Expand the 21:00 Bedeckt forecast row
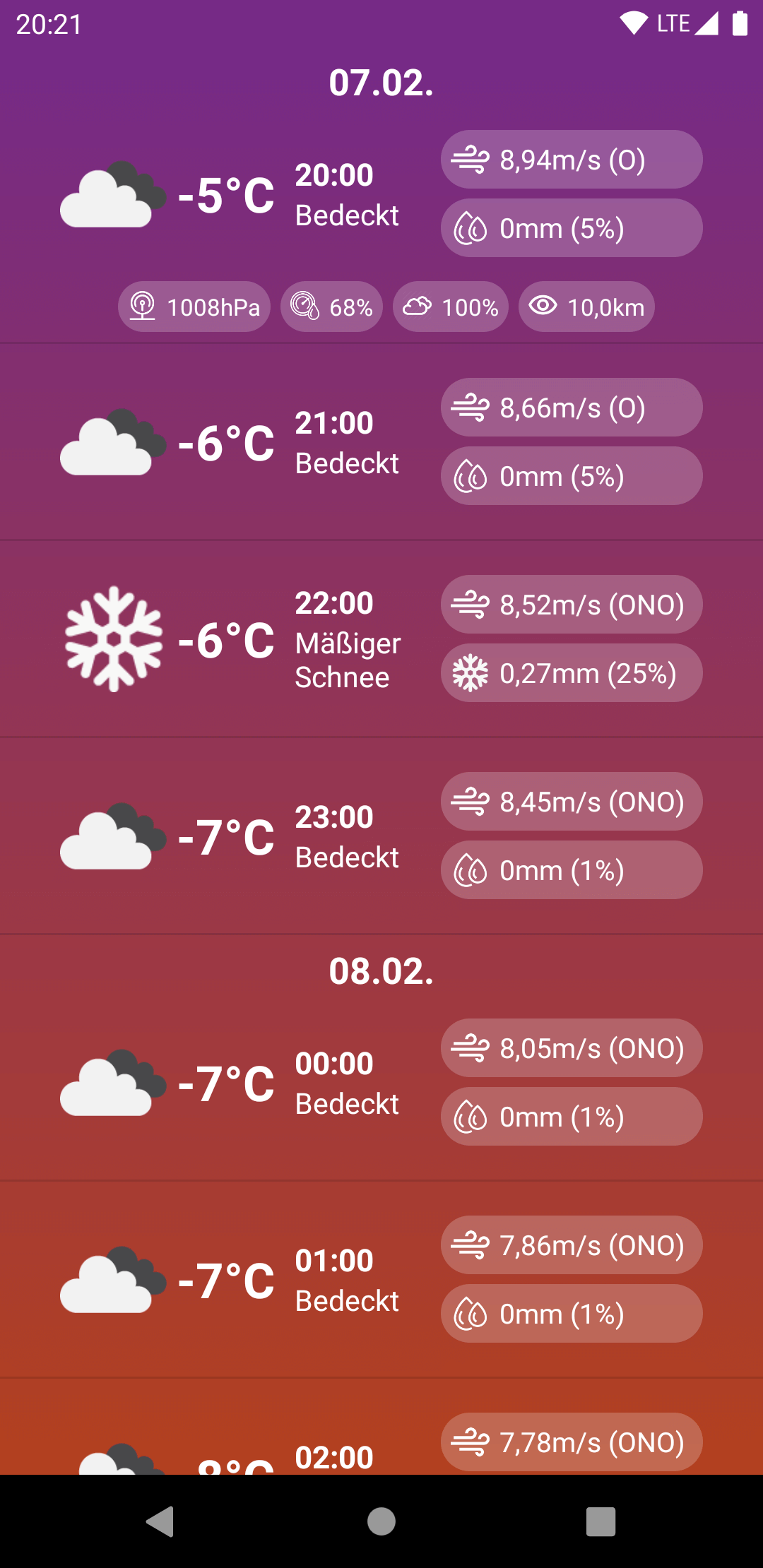This screenshot has width=763, height=1568. click(x=381, y=442)
